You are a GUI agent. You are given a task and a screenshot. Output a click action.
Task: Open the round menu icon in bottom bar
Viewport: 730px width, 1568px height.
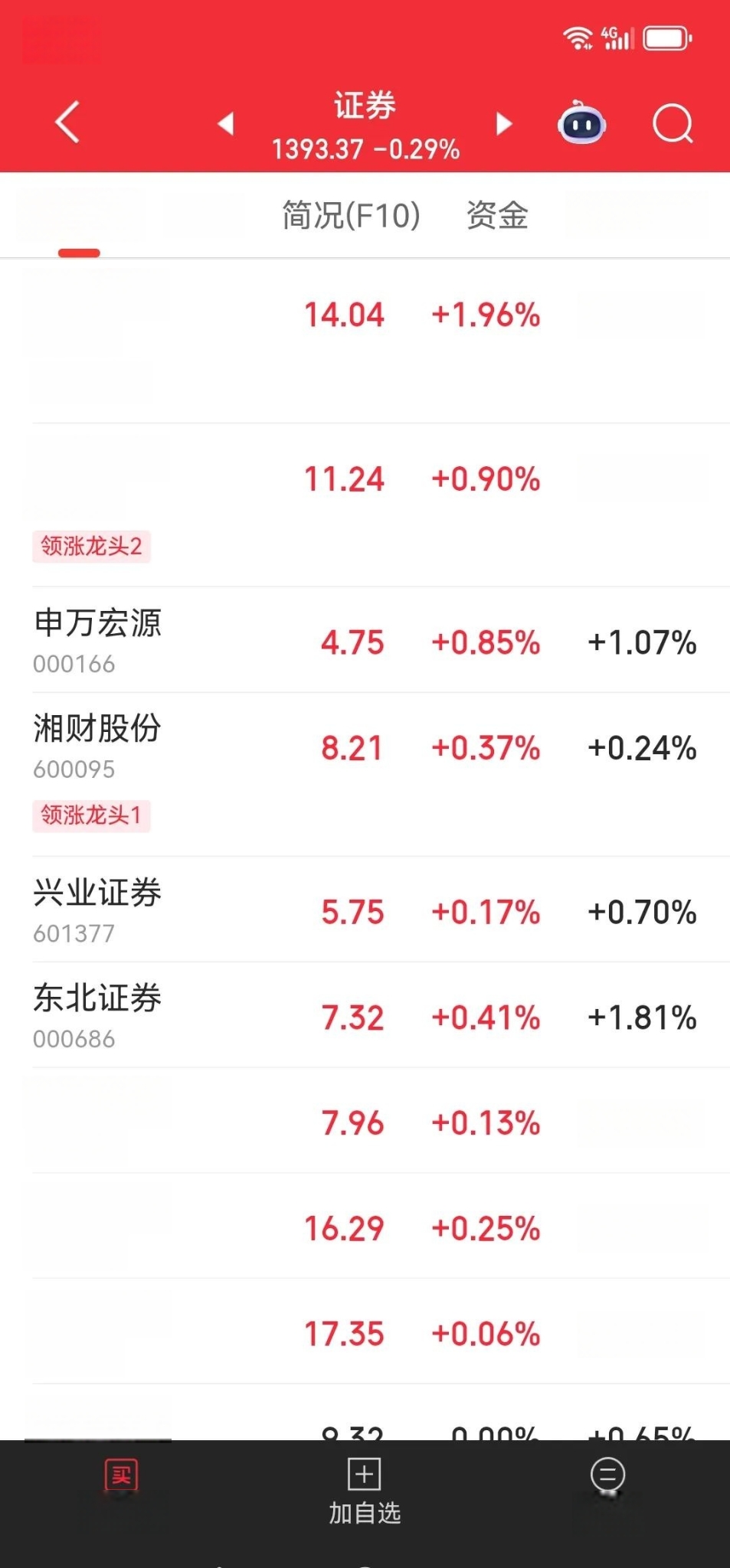(607, 1475)
